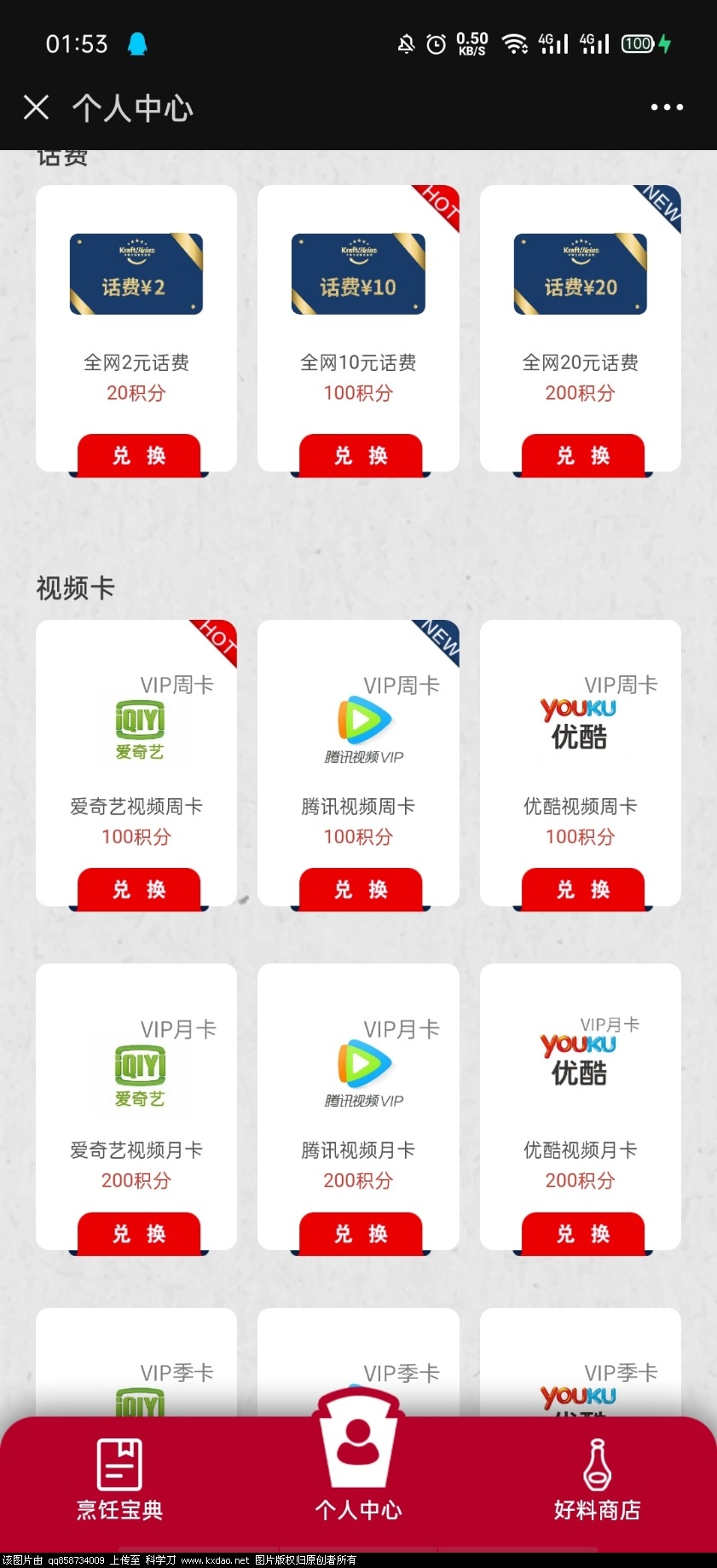Close 个人中心 with the X button
This screenshot has height=1568, width=717.
(36, 107)
